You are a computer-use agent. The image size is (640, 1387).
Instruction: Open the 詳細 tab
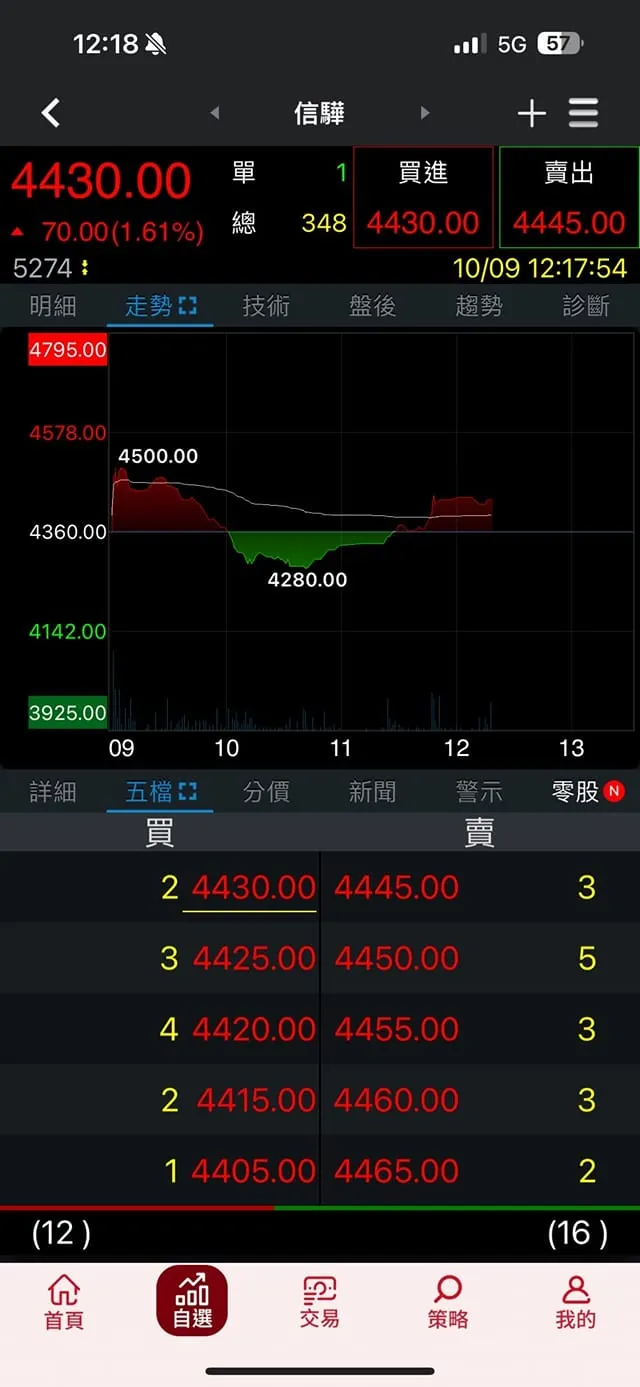click(53, 792)
